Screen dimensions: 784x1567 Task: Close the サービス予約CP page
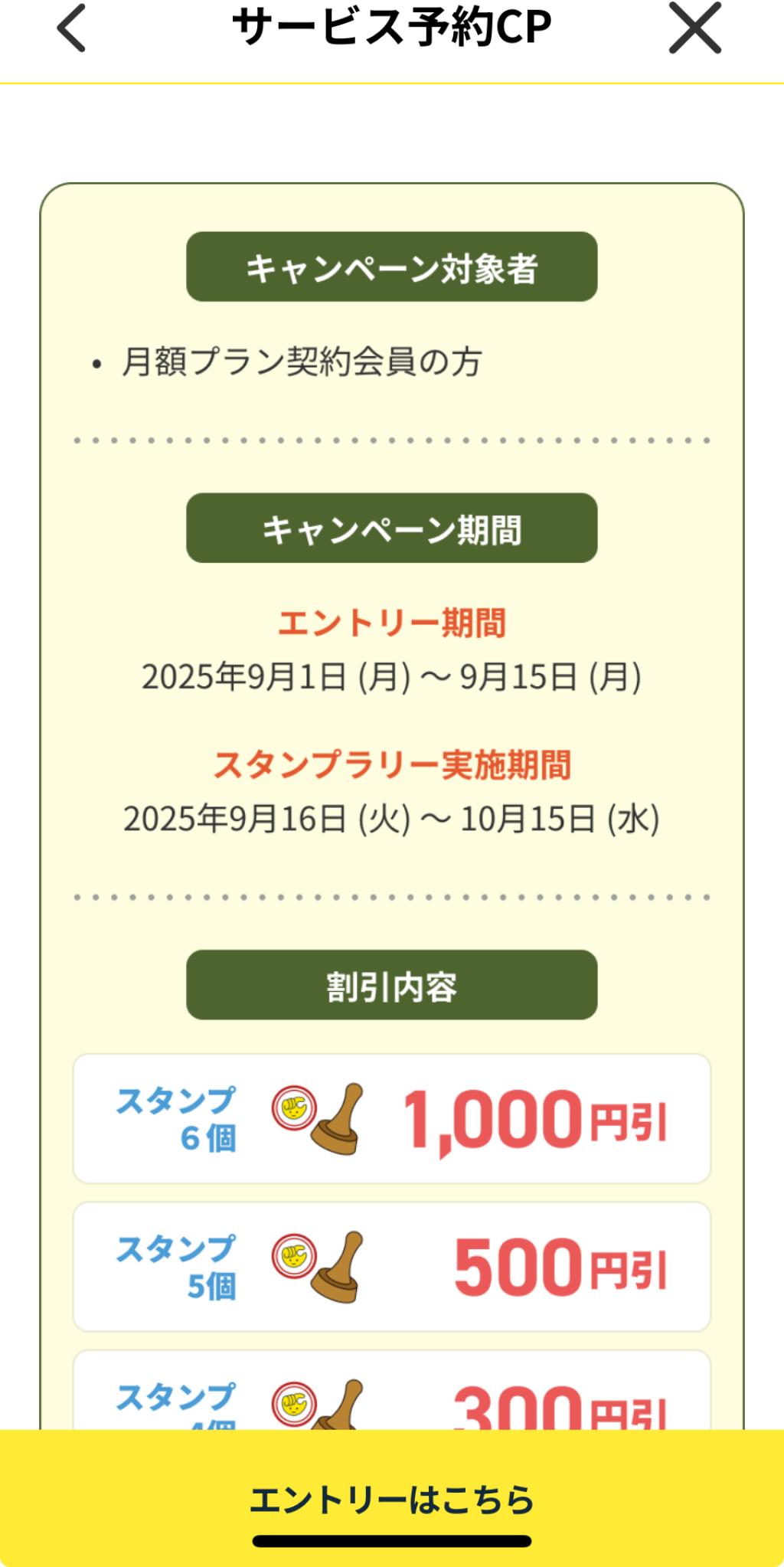(694, 28)
